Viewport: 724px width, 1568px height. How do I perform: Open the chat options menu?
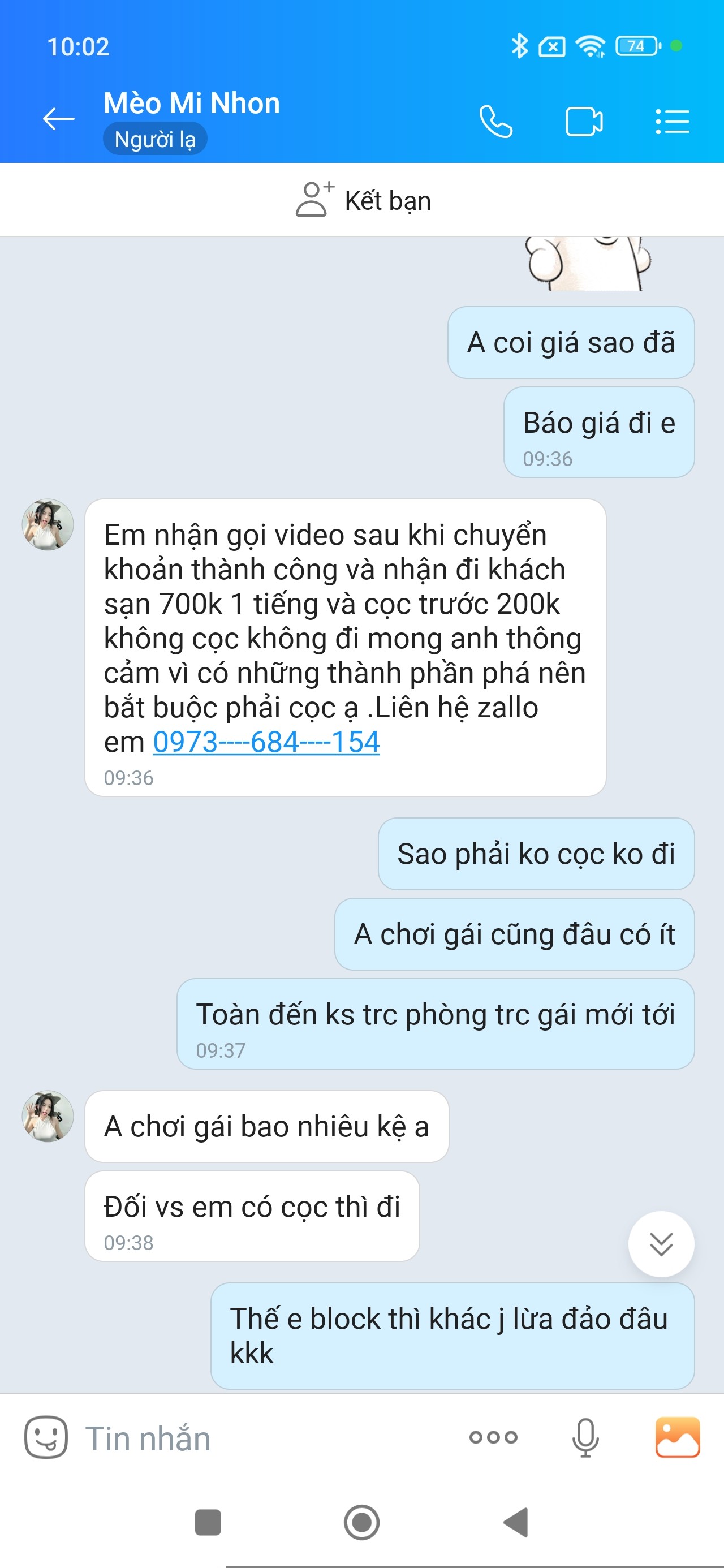[x=671, y=121]
